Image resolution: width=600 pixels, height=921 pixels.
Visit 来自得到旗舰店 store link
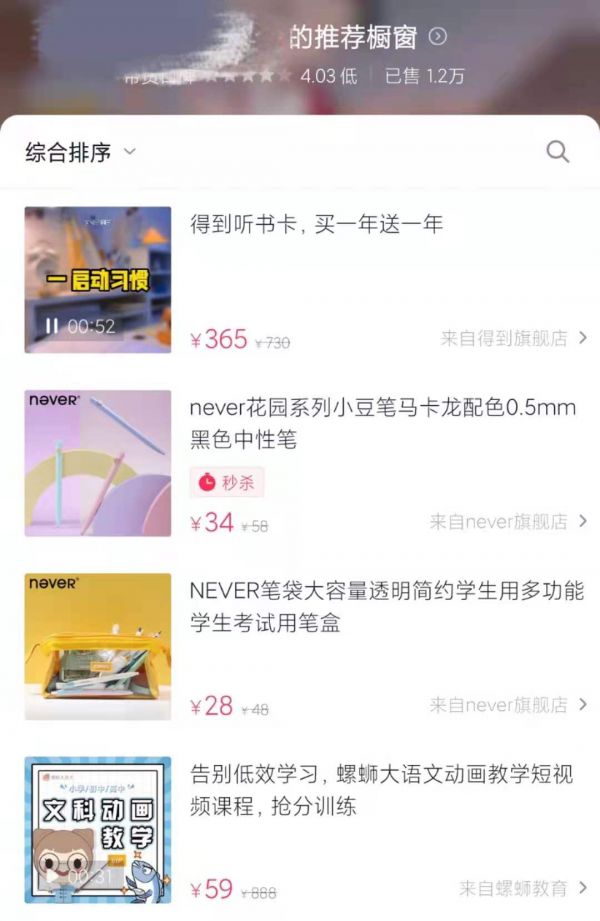pos(514,338)
